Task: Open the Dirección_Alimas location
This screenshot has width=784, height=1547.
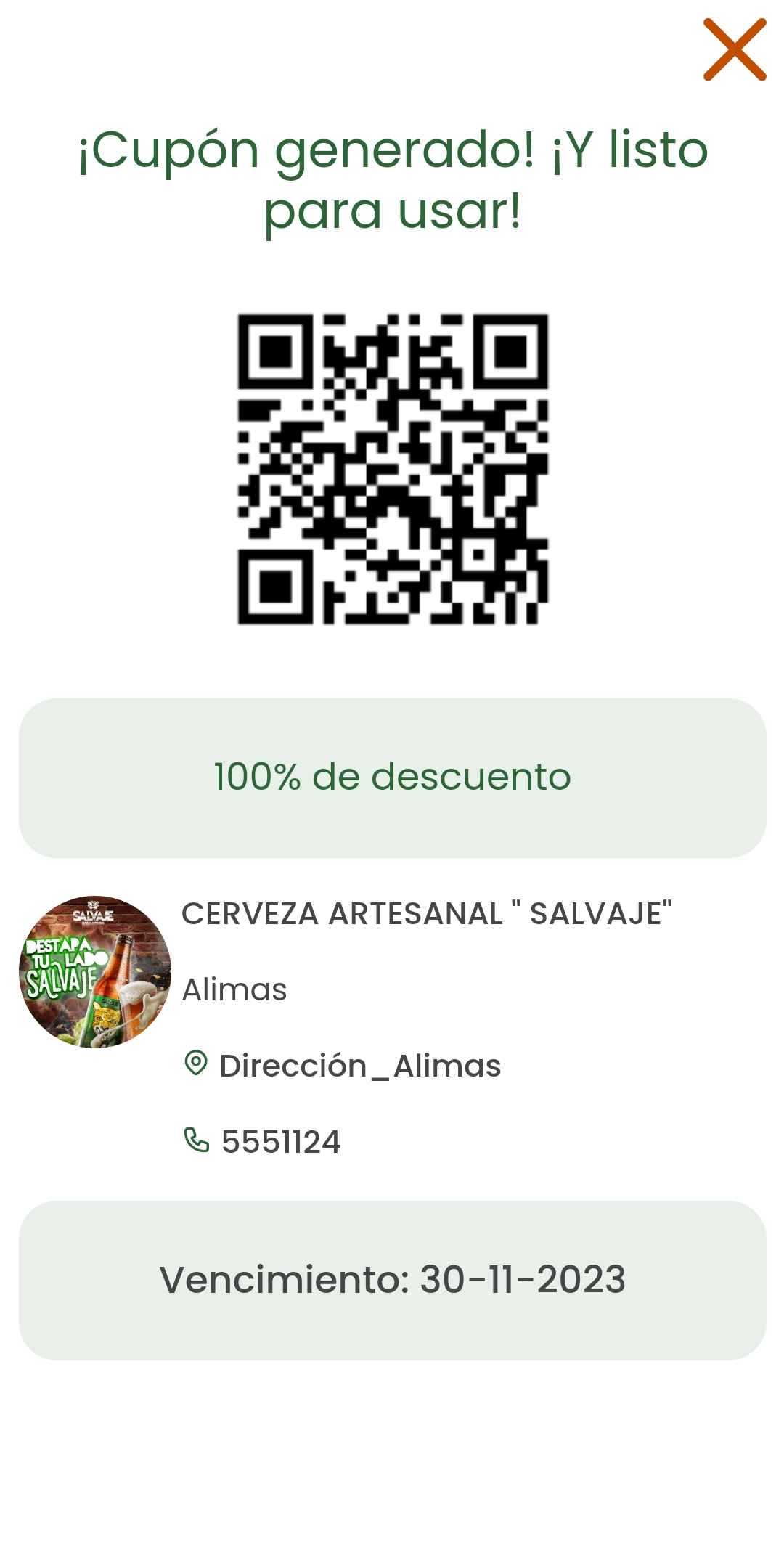Action: click(342, 1065)
